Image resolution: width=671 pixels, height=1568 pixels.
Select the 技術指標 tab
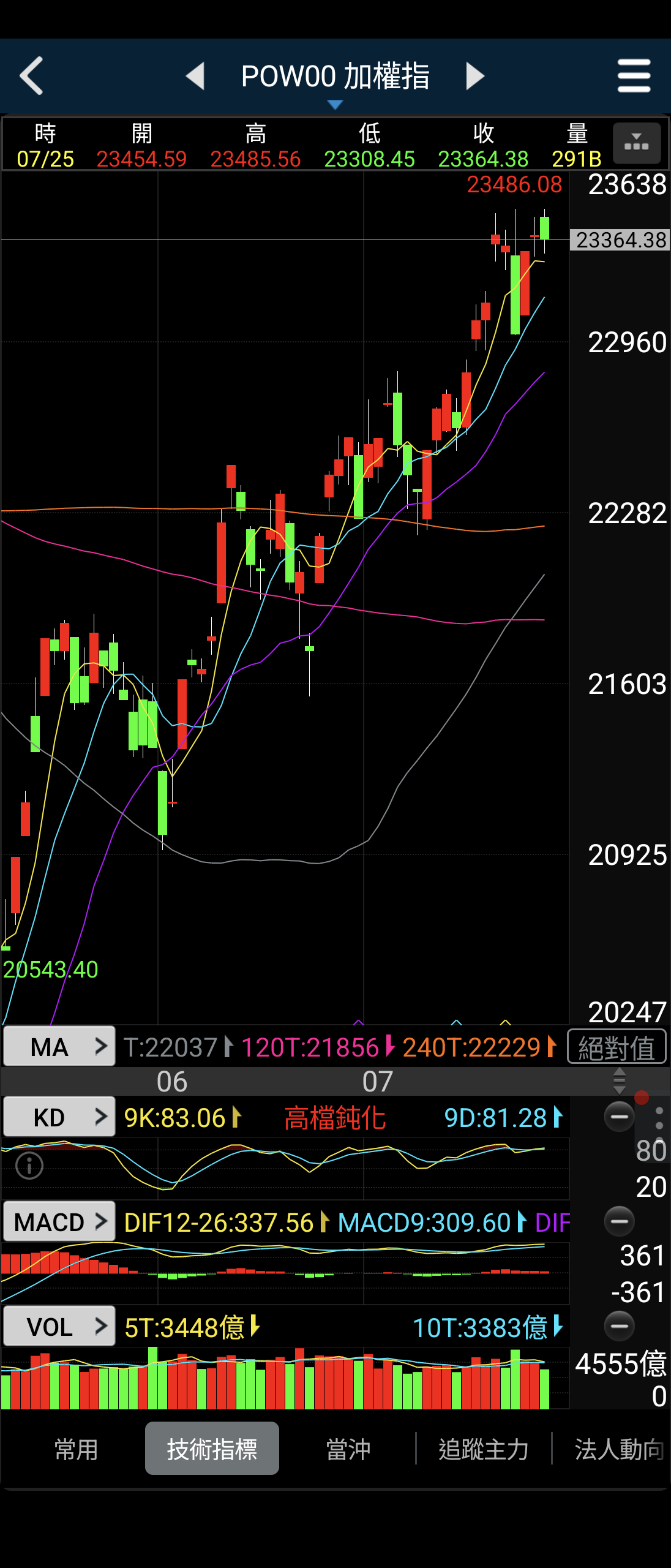pos(212,1449)
